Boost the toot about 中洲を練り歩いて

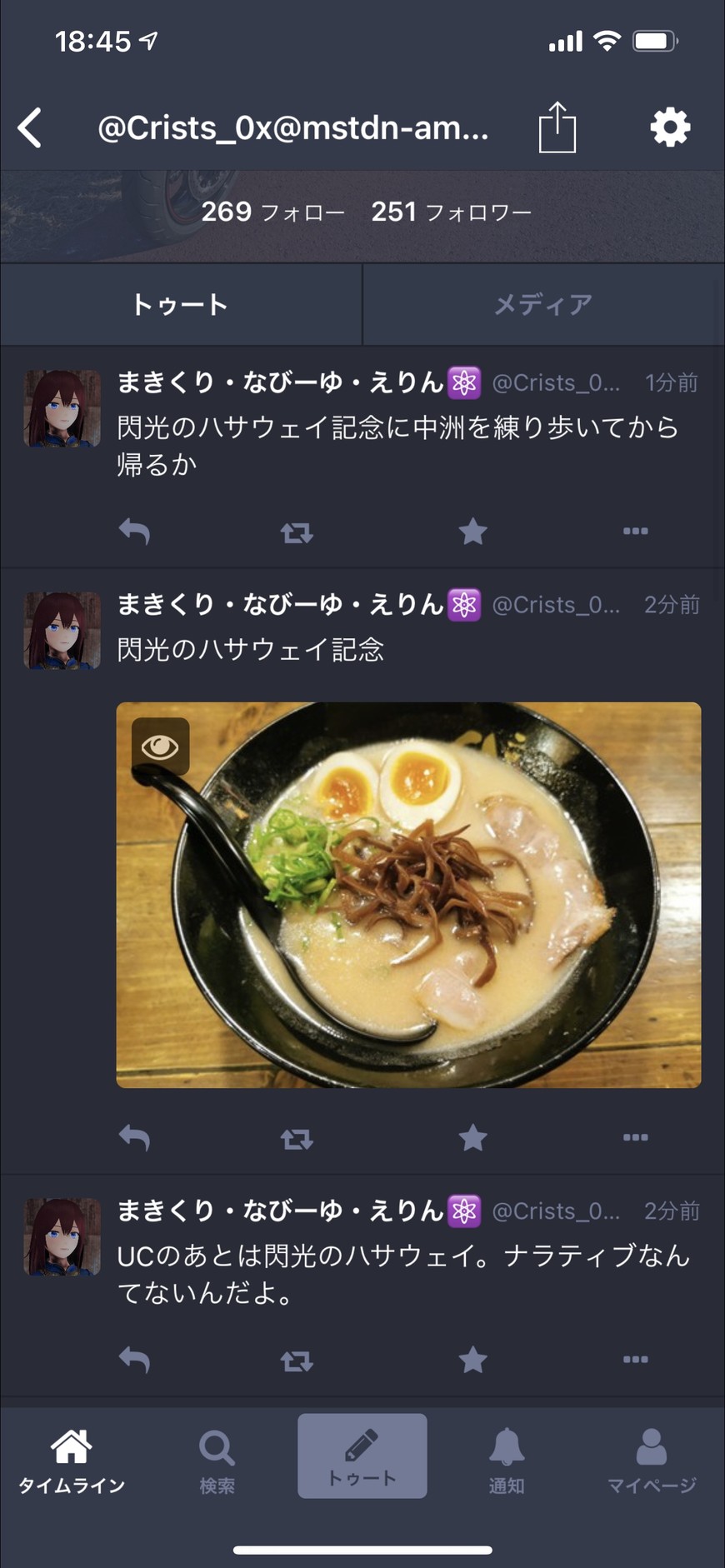click(297, 532)
